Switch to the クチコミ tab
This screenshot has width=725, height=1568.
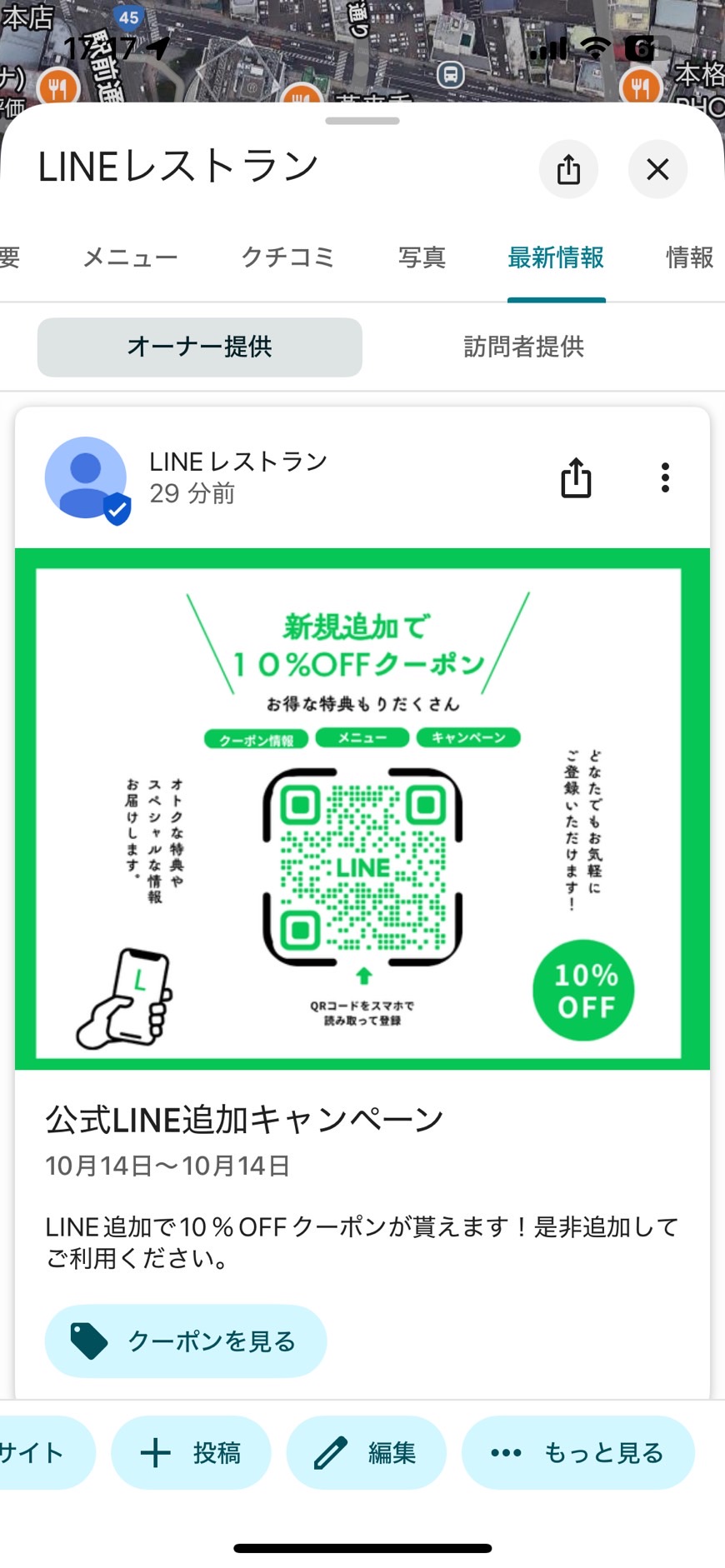point(287,257)
